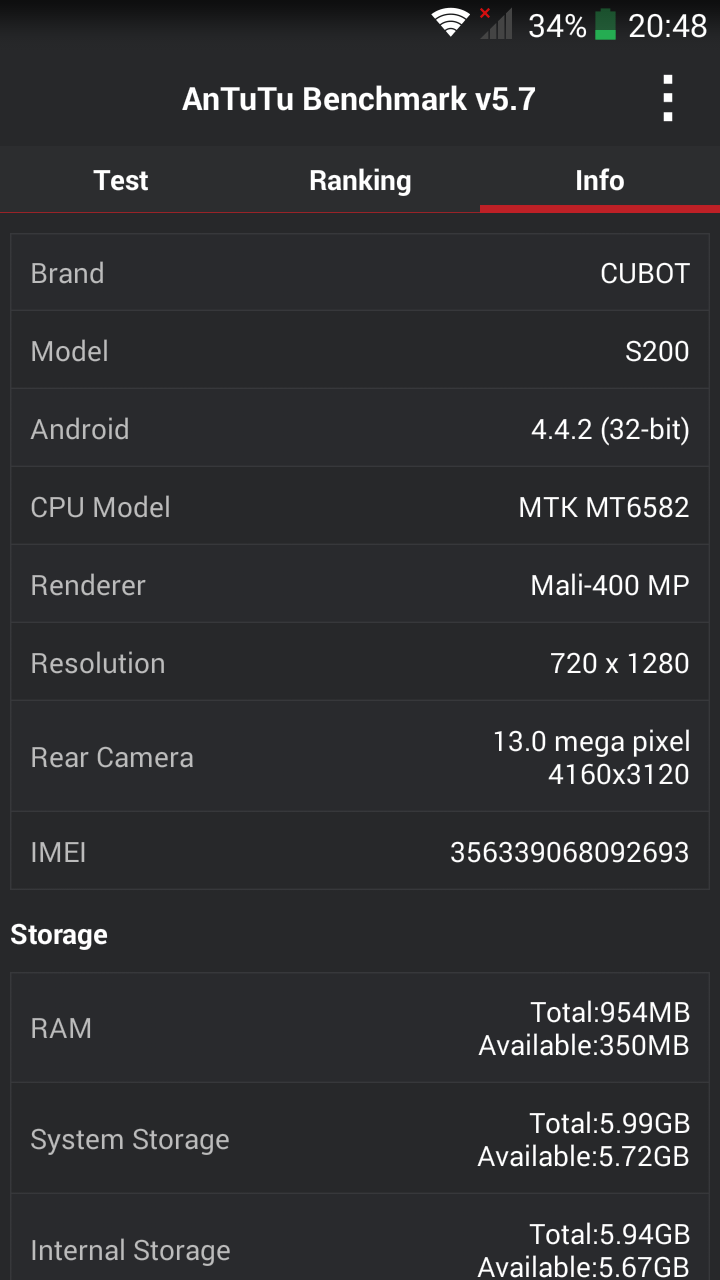Select the IMEI number row

pos(360,851)
